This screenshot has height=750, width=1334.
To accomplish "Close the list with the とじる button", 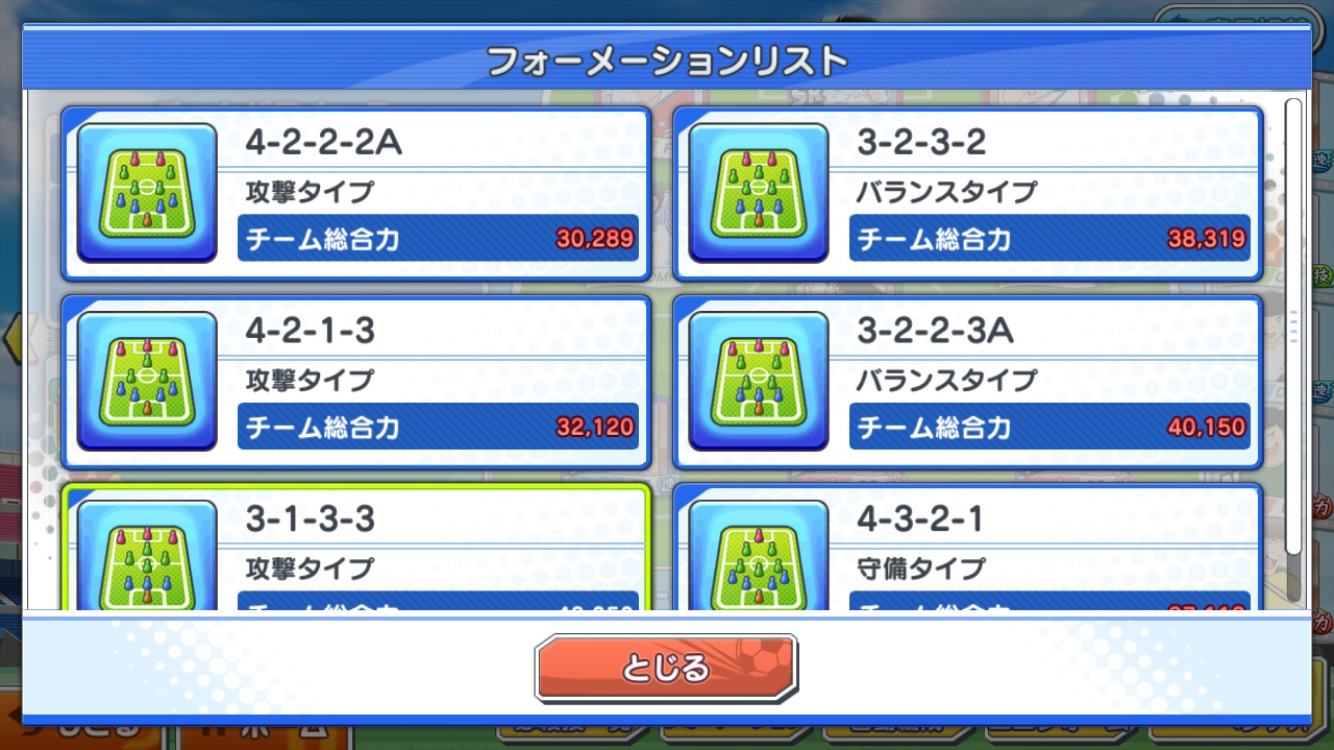I will [666, 667].
